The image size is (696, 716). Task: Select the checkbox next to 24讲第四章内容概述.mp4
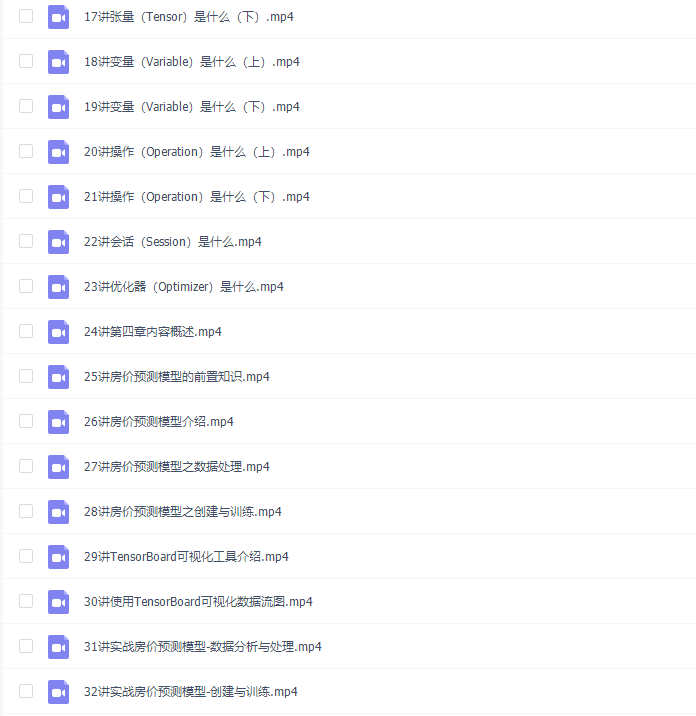coord(26,331)
